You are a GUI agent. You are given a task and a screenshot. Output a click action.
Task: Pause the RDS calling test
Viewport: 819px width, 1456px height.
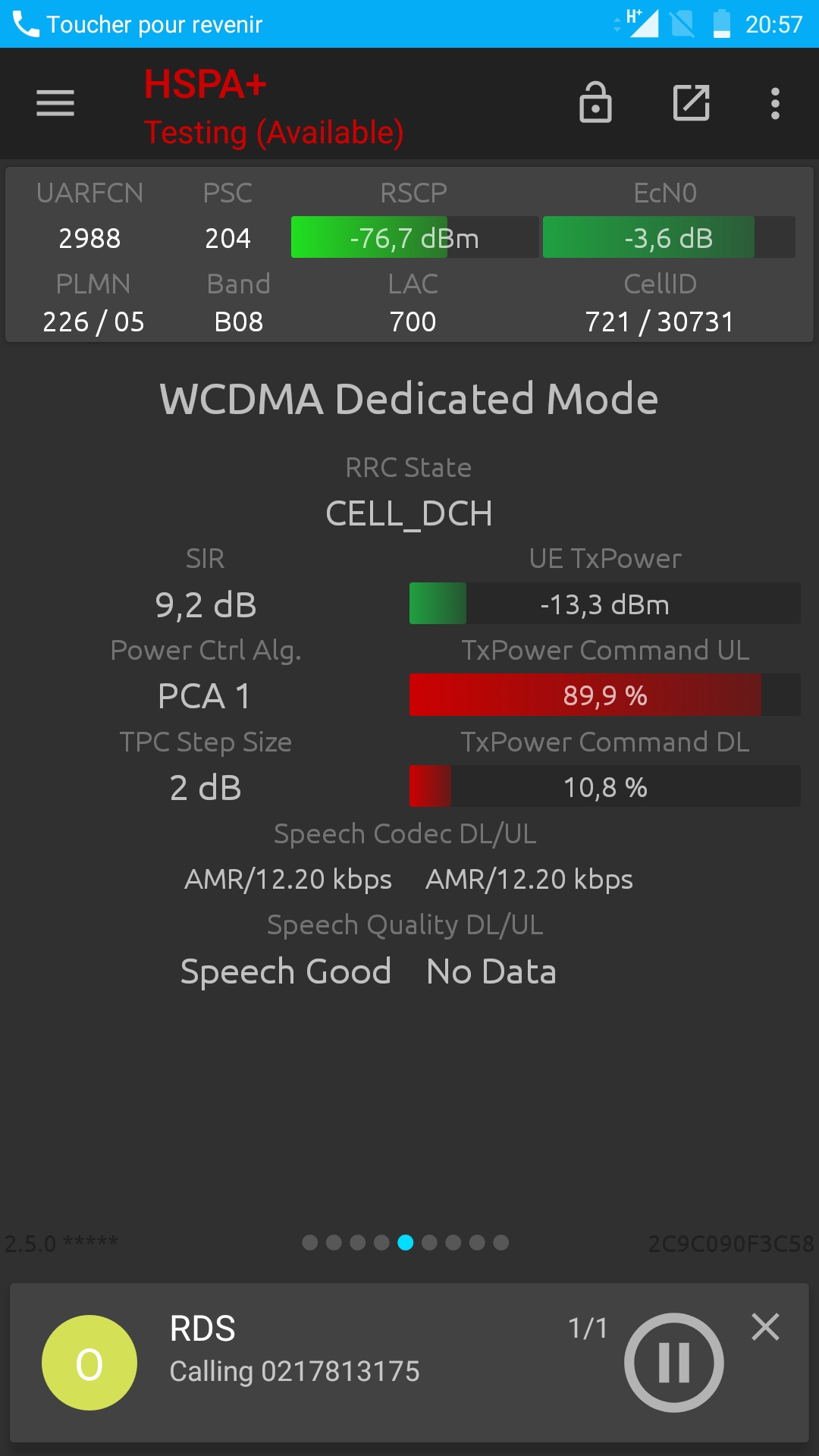click(673, 1363)
